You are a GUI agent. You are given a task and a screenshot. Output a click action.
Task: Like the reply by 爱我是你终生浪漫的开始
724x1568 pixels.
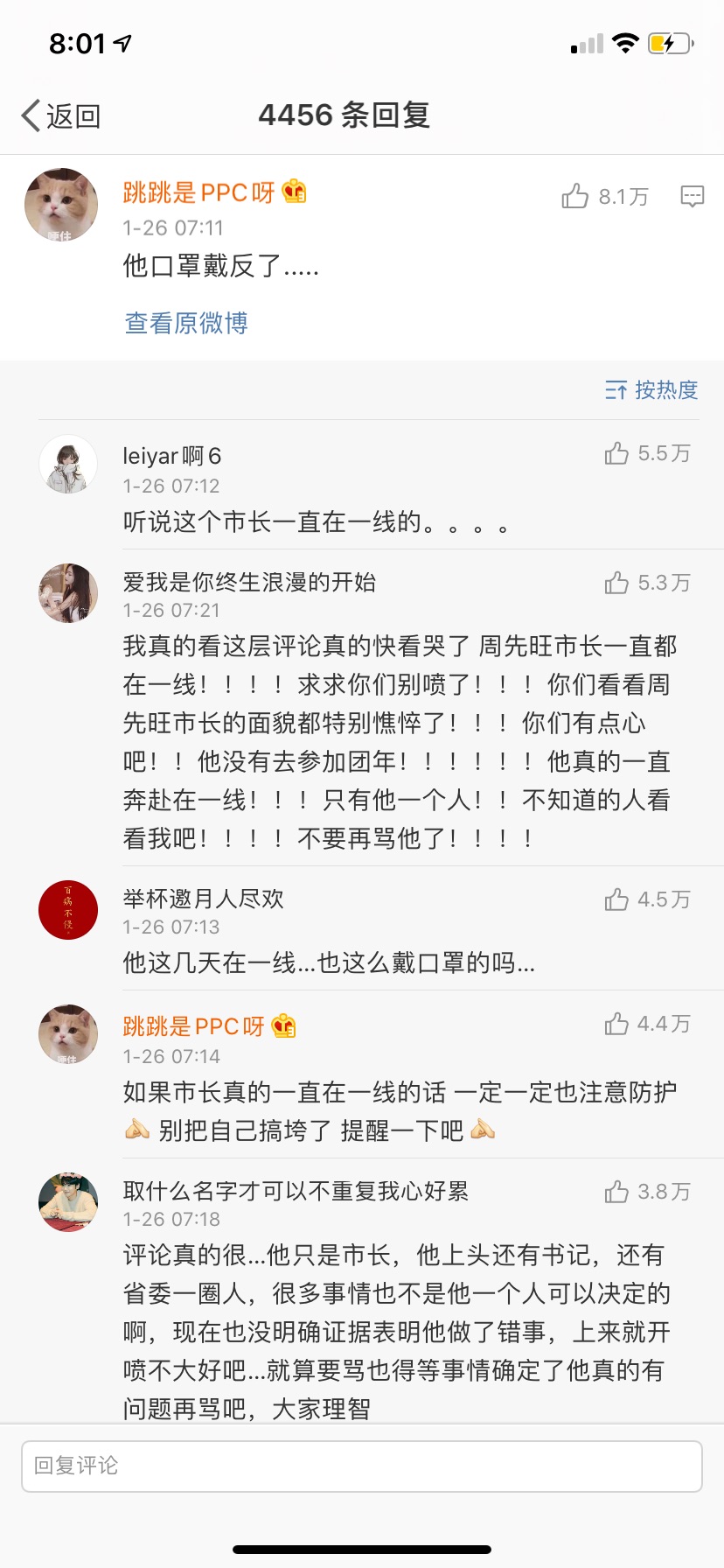tap(647, 583)
